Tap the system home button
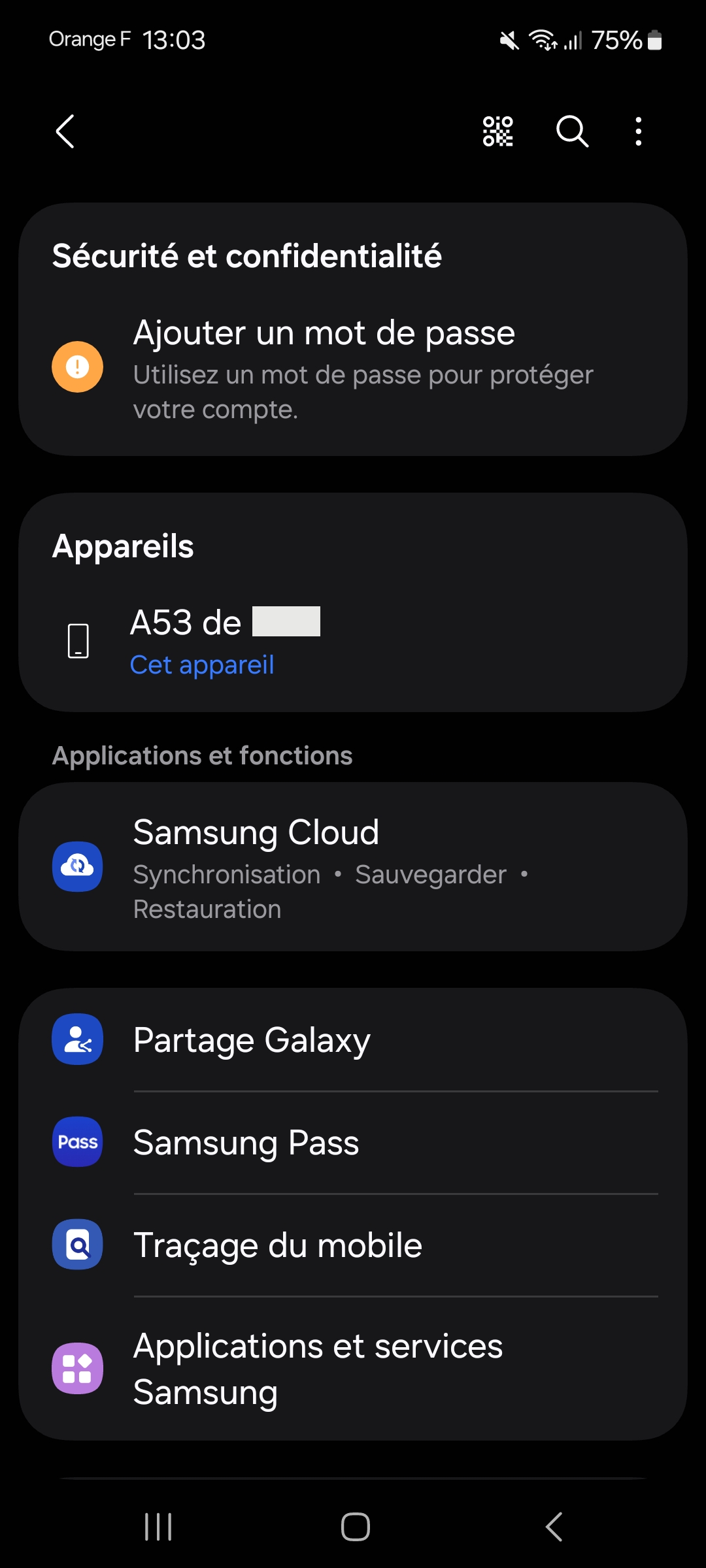This screenshot has height=1568, width=706. pos(355,1527)
